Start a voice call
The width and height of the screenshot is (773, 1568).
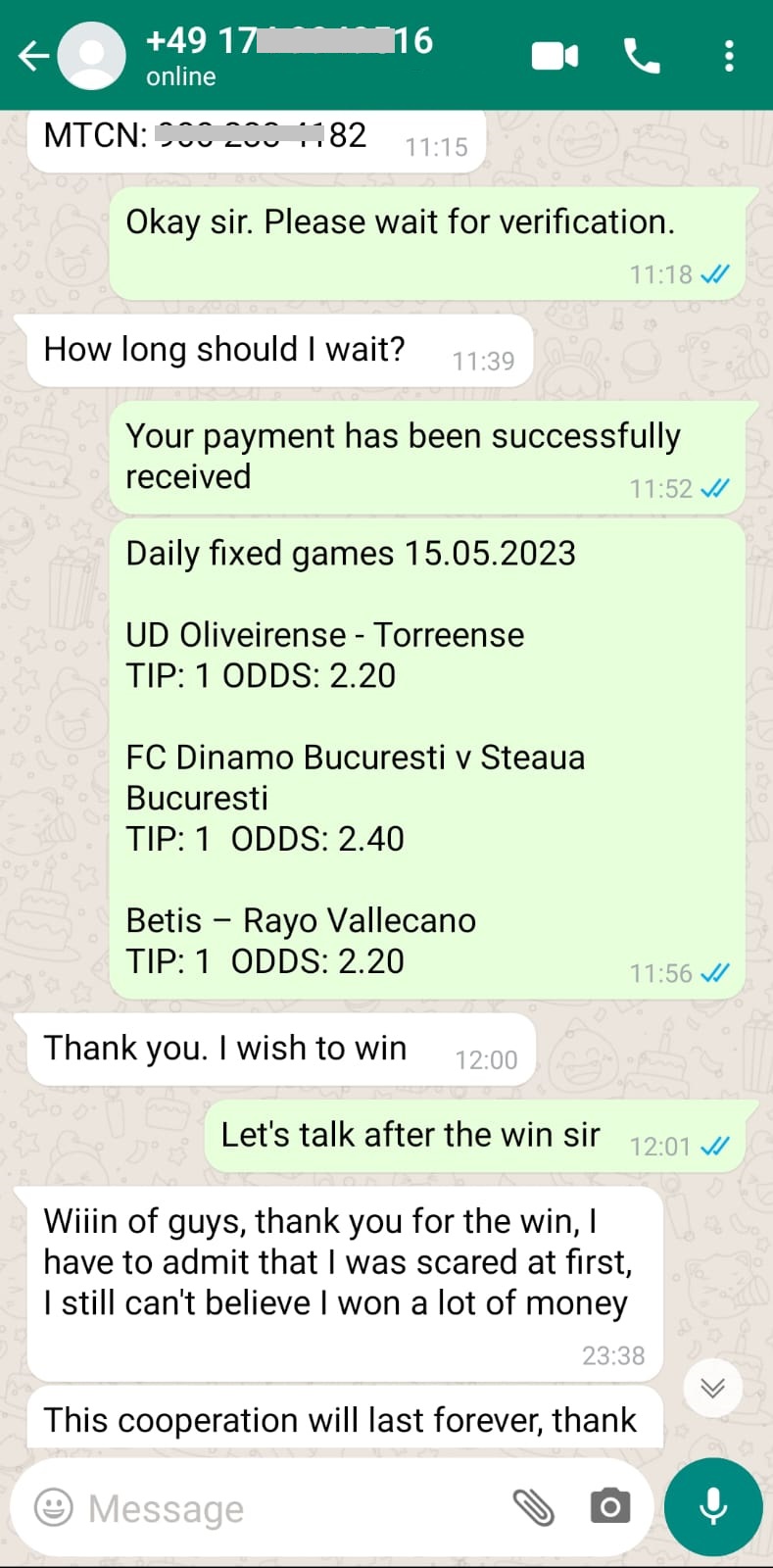point(642,56)
